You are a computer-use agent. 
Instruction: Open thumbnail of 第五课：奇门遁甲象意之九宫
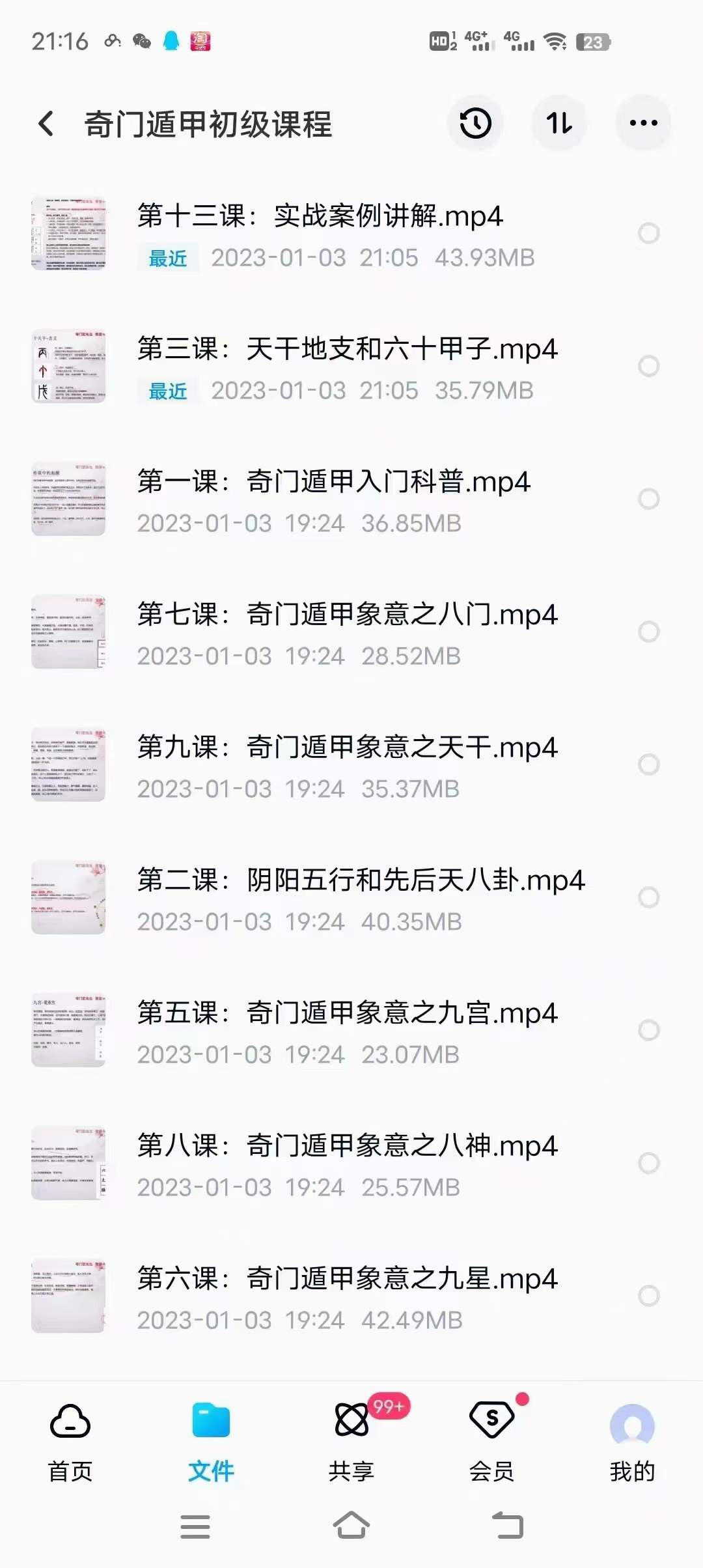[68, 1032]
